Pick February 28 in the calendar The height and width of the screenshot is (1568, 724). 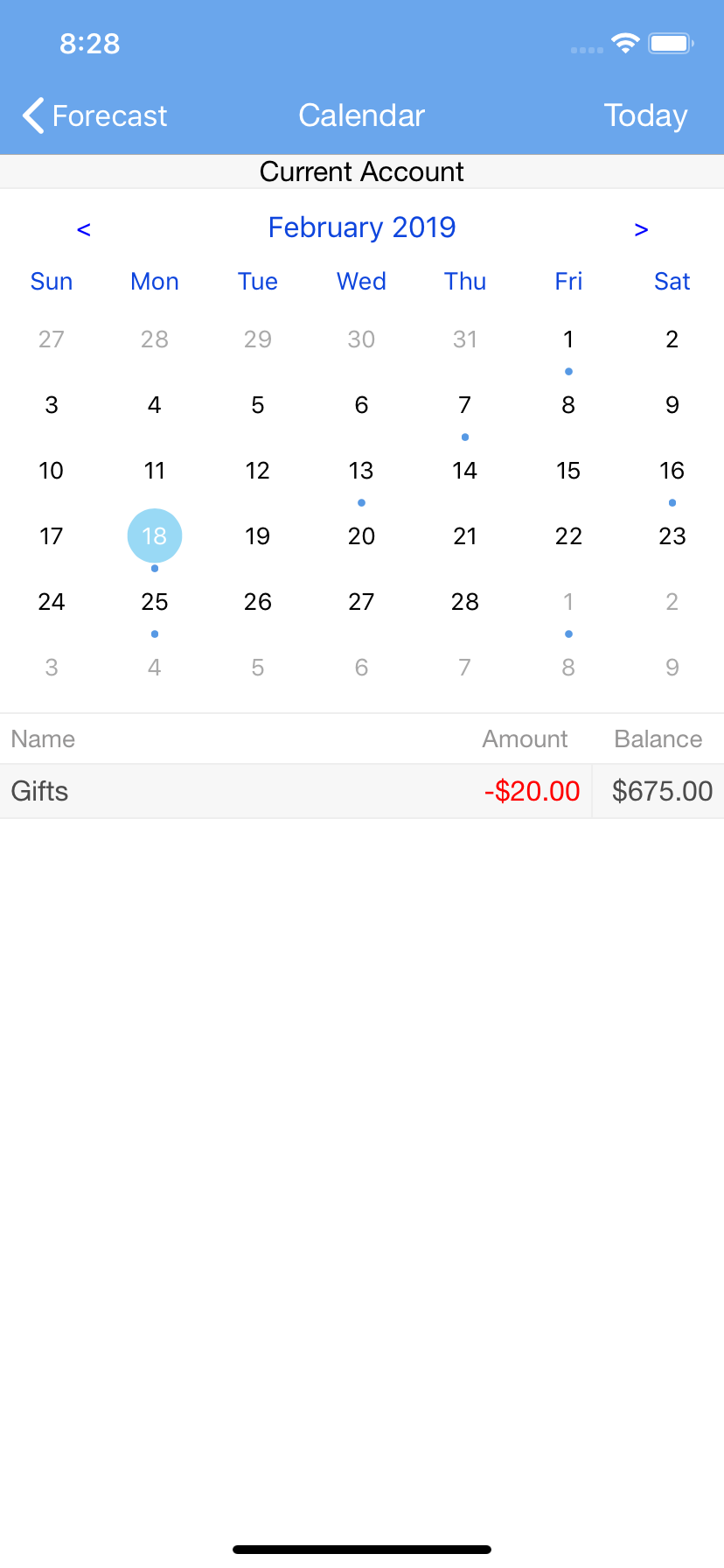465,602
